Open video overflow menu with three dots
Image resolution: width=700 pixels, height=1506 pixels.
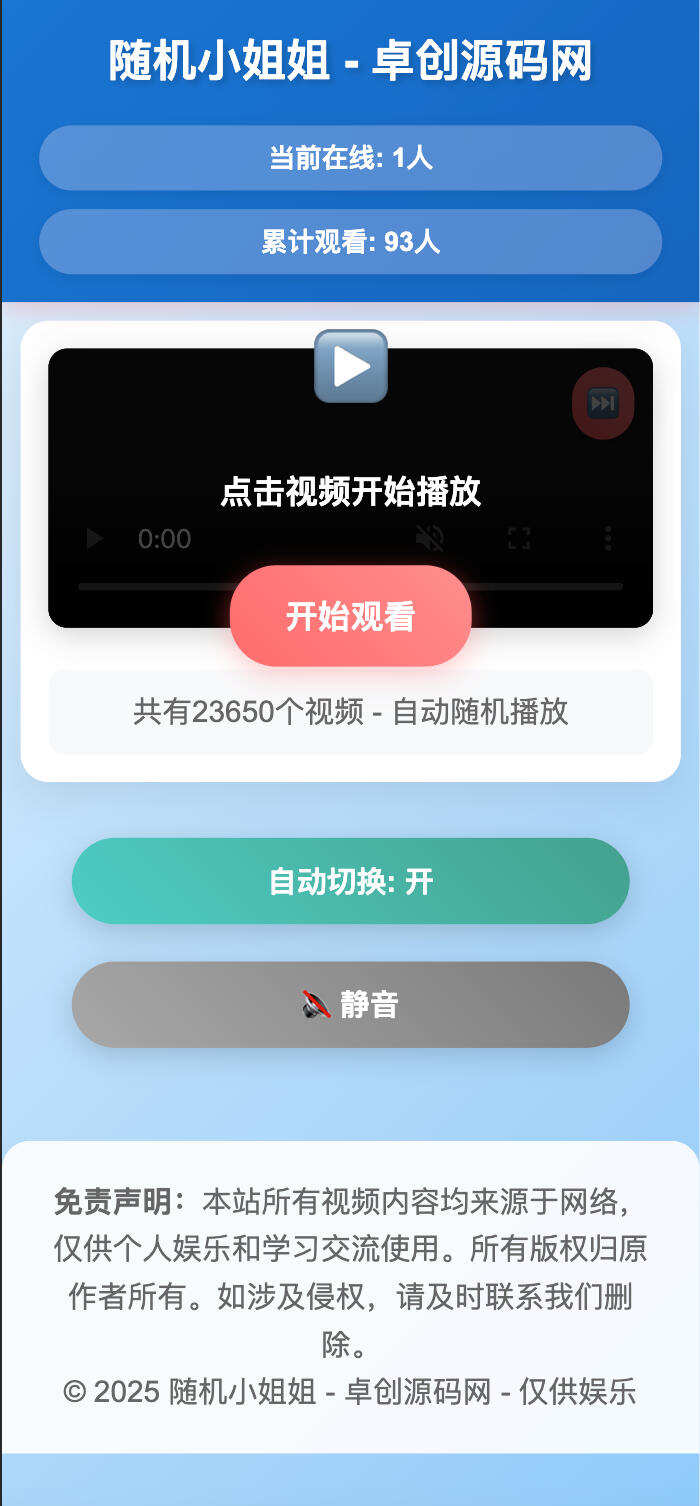607,539
